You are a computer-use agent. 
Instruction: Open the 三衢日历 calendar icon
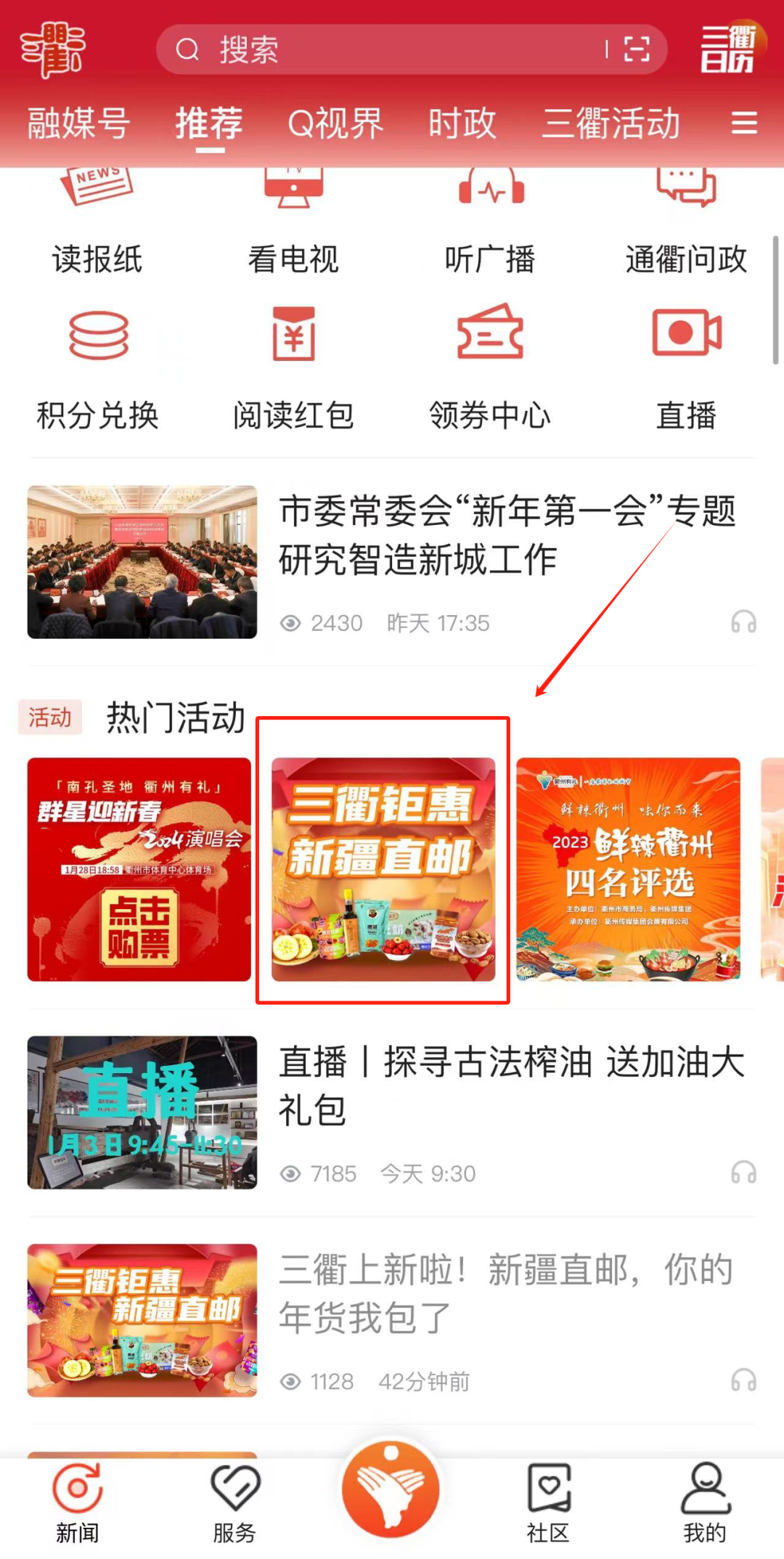pos(728,49)
